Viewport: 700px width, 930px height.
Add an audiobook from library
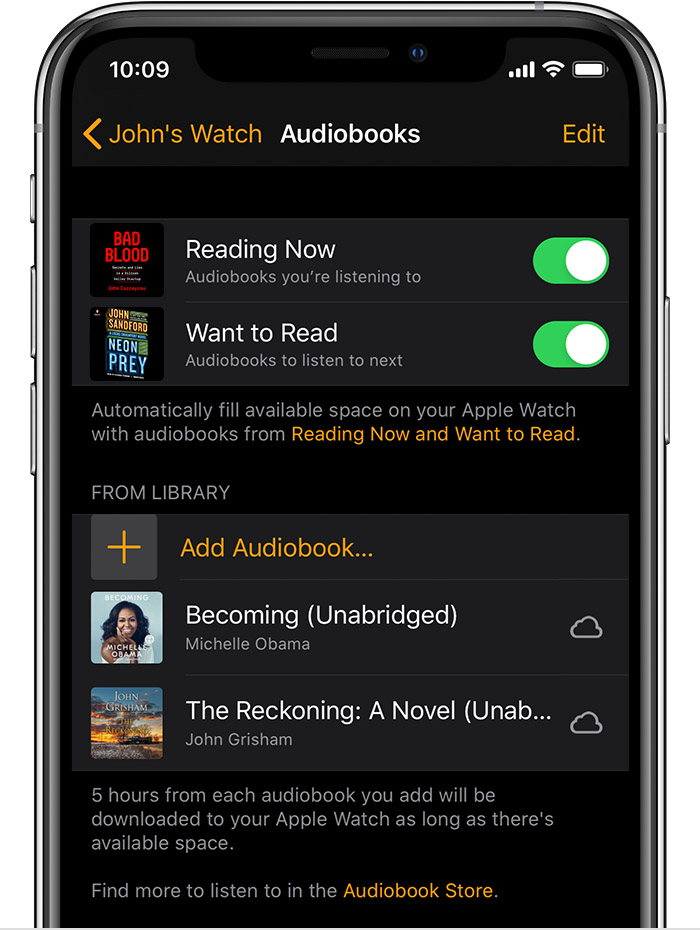276,548
